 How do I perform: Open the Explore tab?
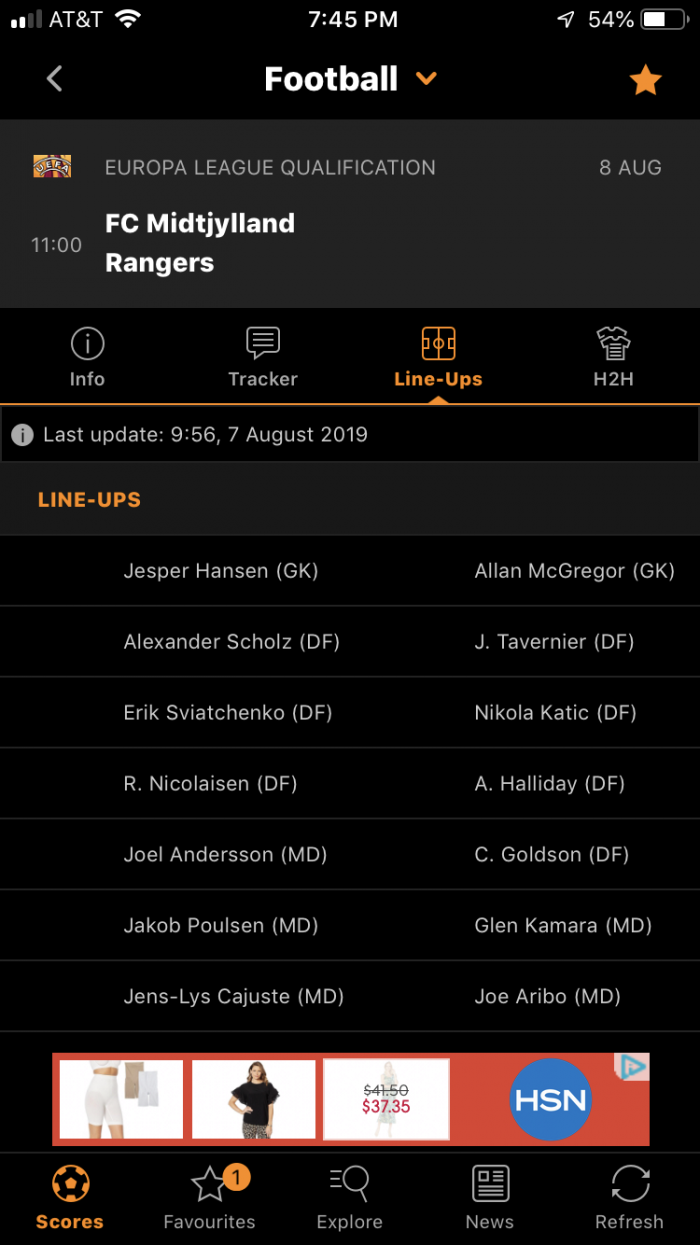coord(350,1198)
